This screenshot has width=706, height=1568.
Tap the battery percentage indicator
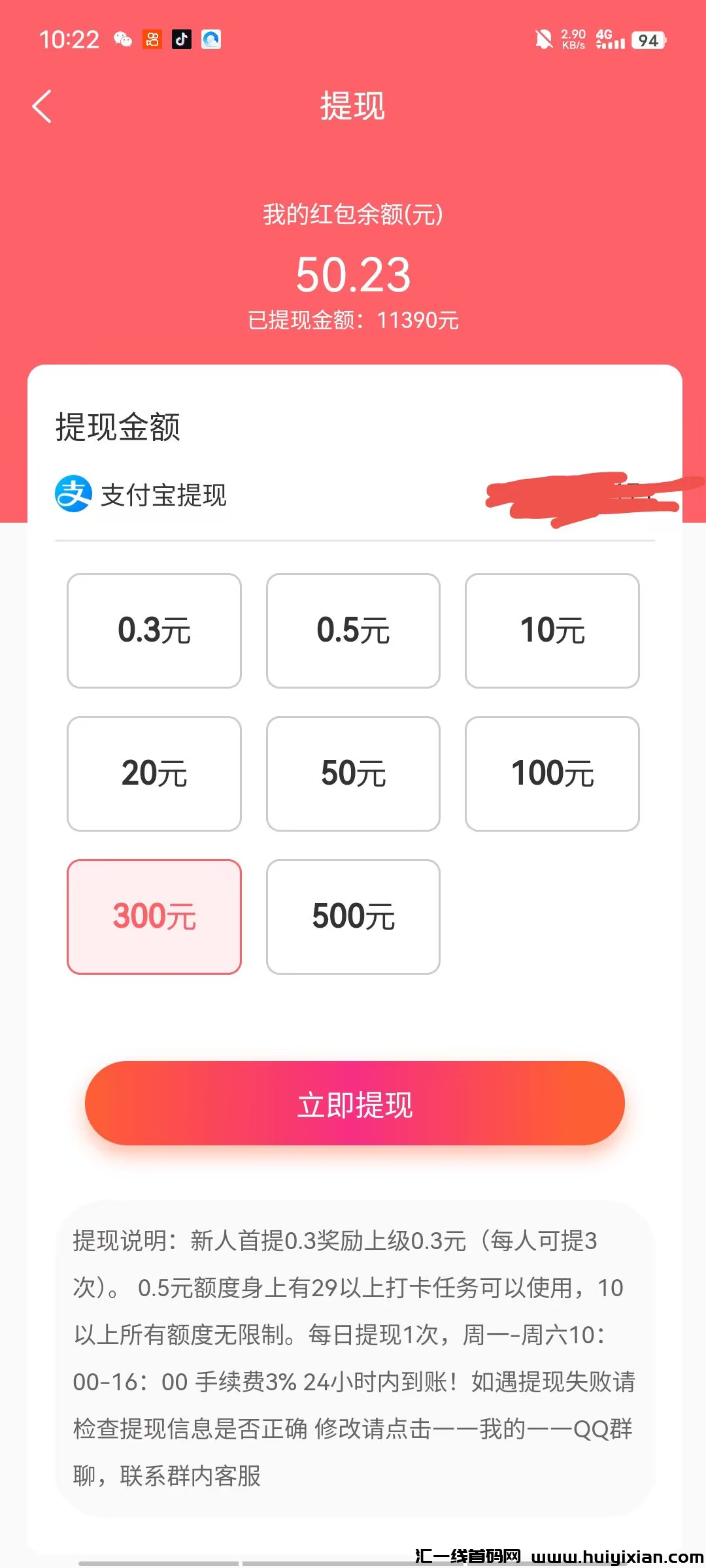[647, 41]
